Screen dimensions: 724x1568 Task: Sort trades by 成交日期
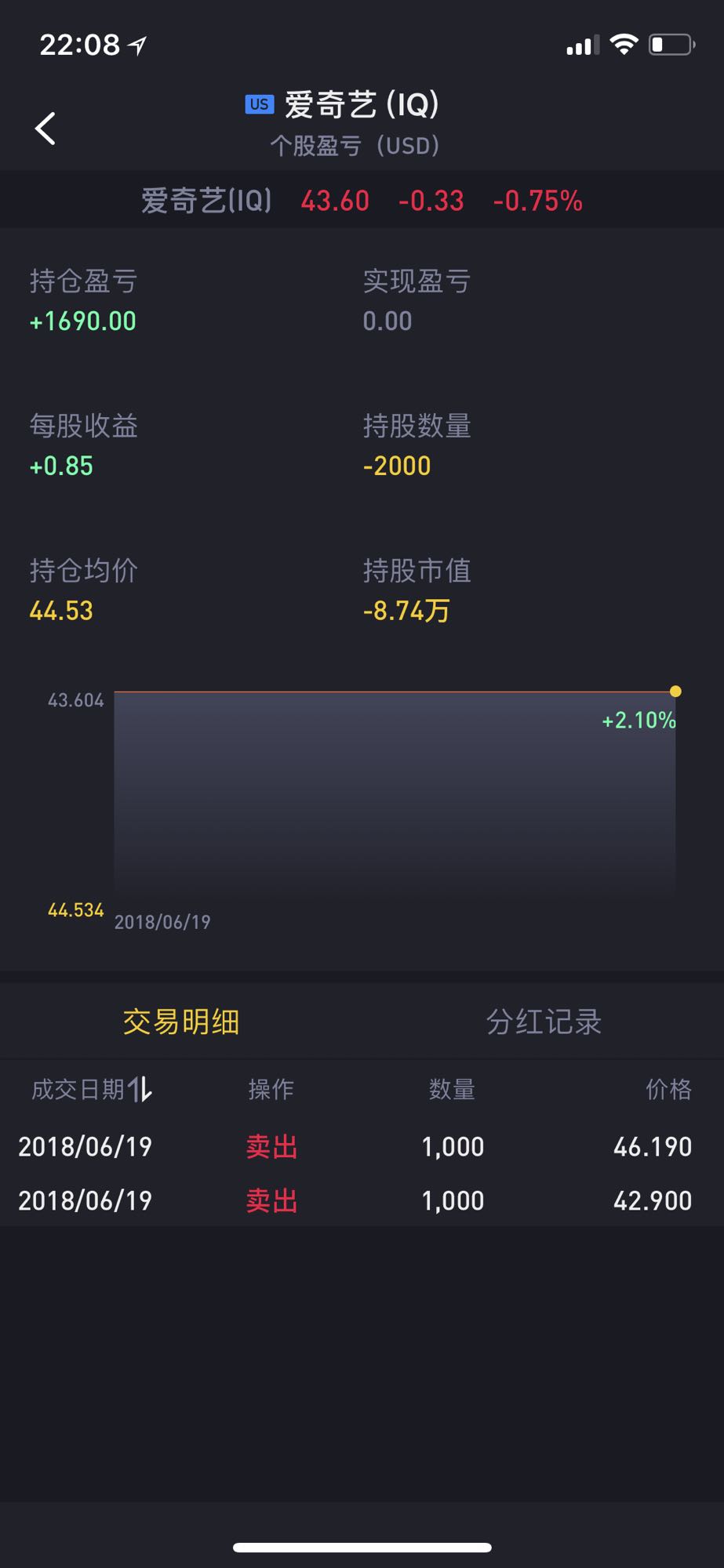tap(92, 1089)
